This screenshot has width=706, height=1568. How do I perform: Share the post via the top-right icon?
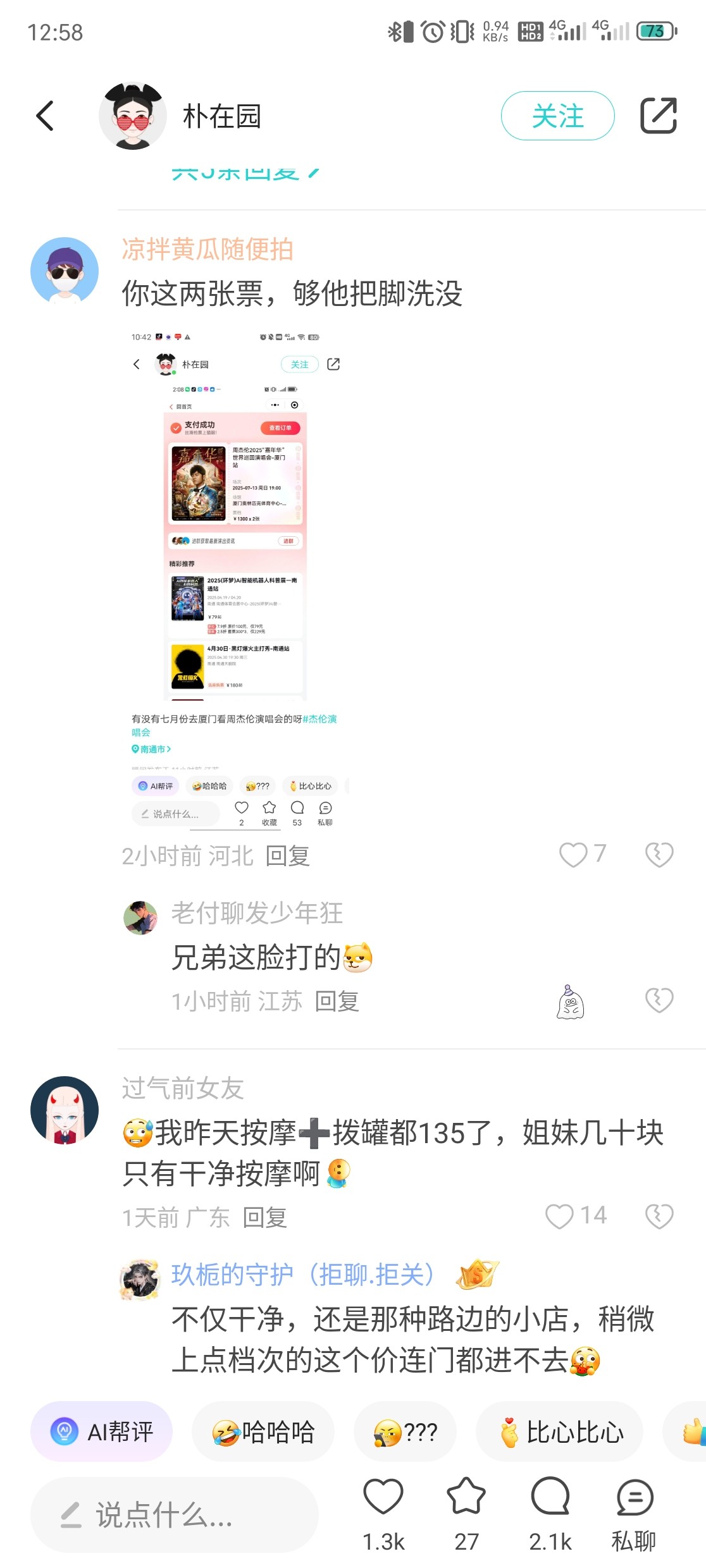coord(659,116)
